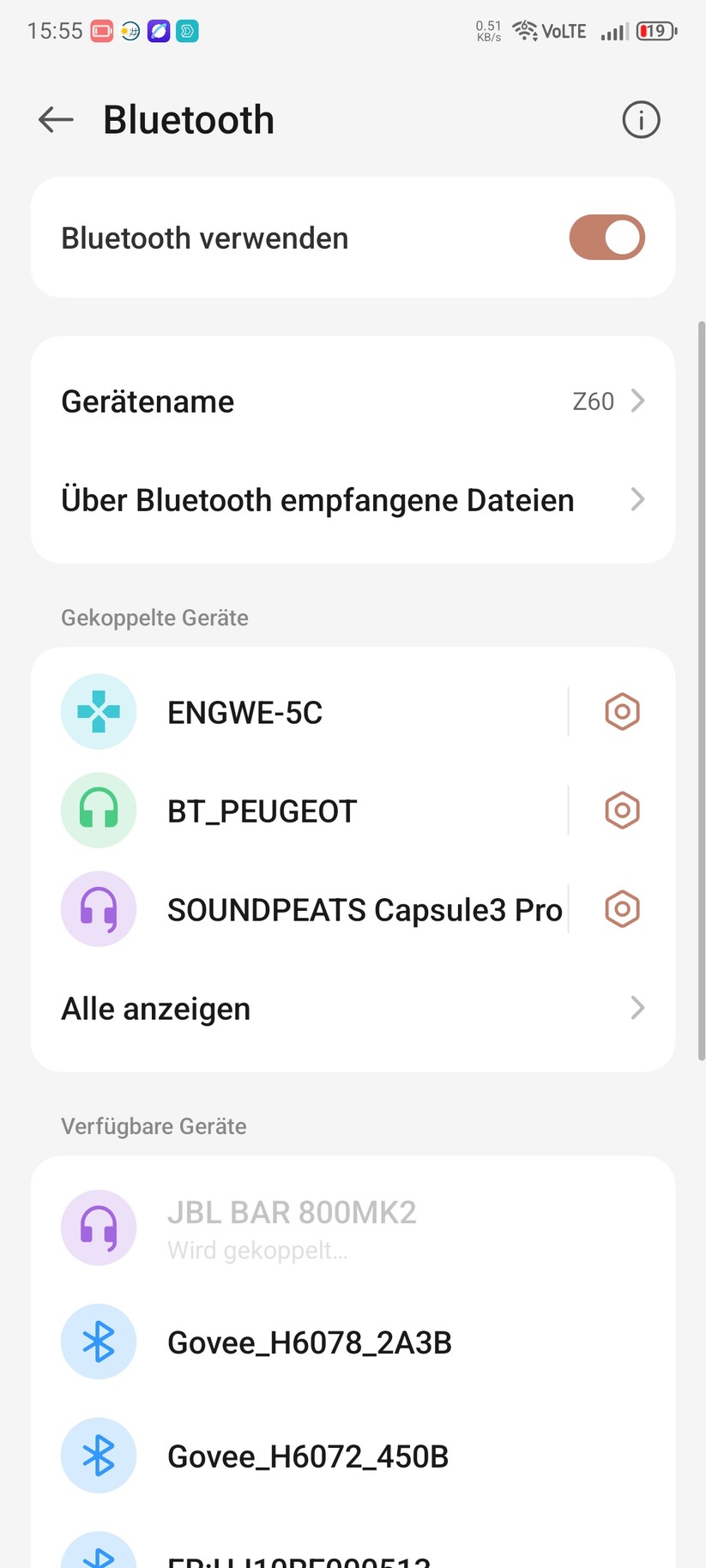Tap the JBL BAR 800MK2 headphone icon
706x1568 pixels.
pyautogui.click(x=99, y=1227)
